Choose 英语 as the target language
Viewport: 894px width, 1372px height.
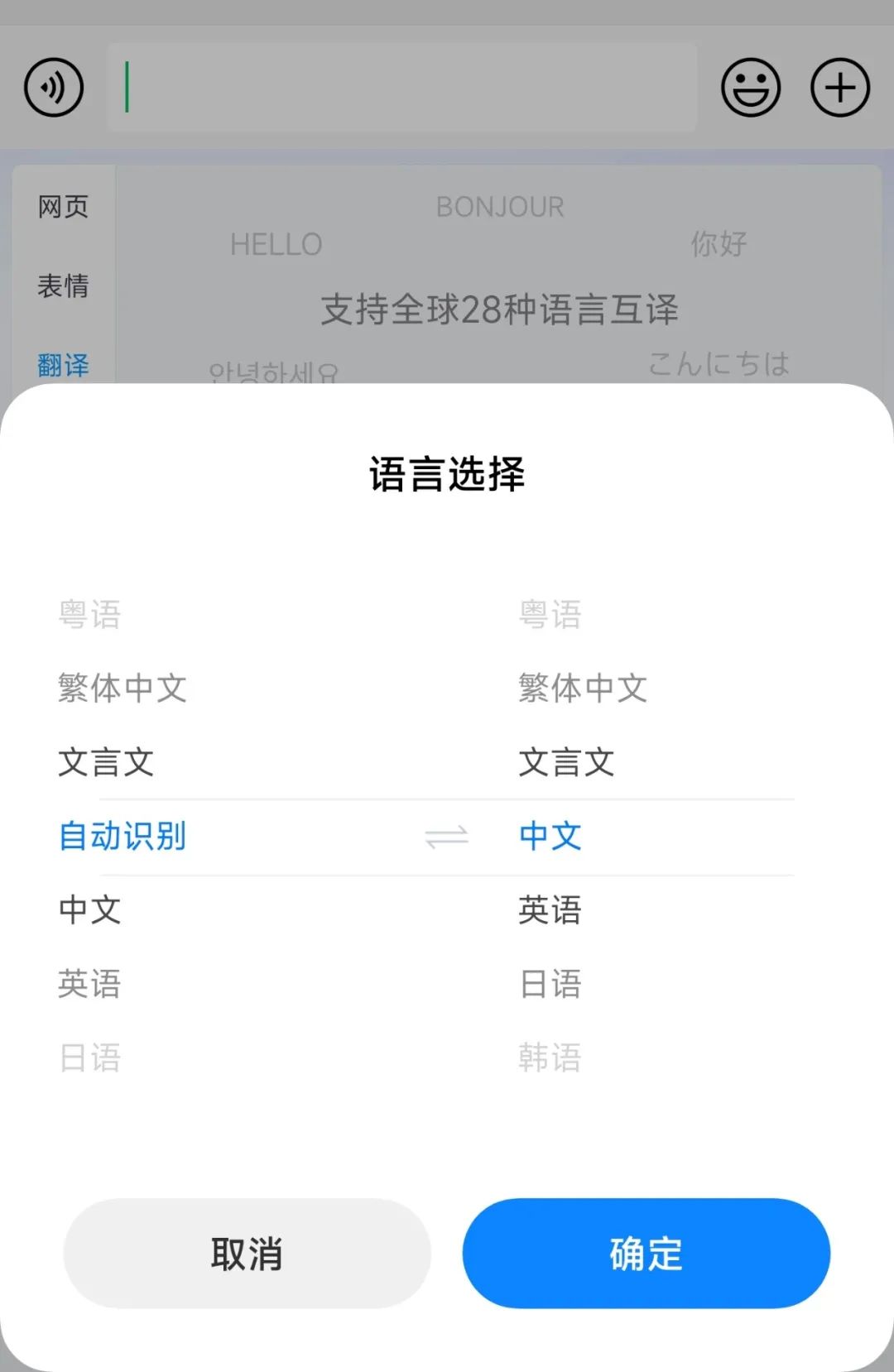pyautogui.click(x=550, y=909)
